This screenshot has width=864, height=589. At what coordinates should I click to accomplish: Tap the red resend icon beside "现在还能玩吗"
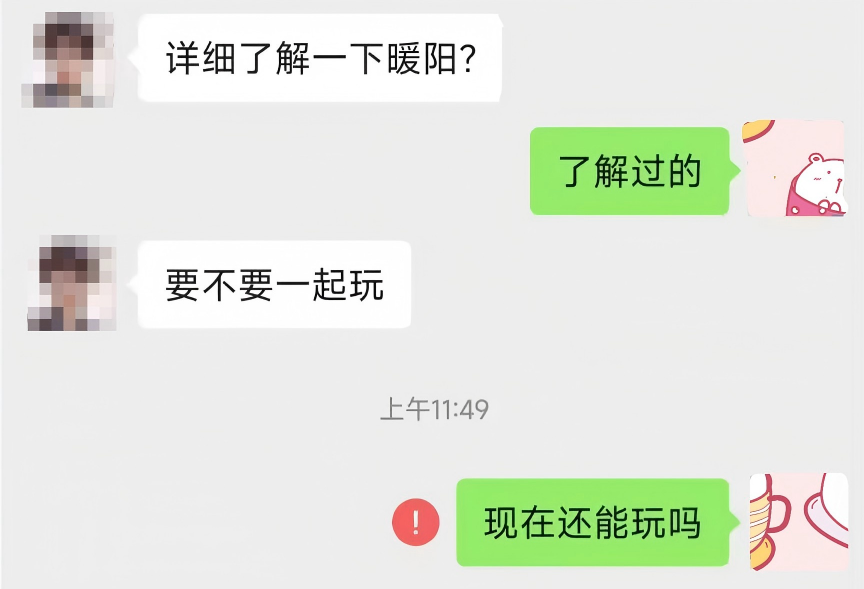click(x=416, y=522)
